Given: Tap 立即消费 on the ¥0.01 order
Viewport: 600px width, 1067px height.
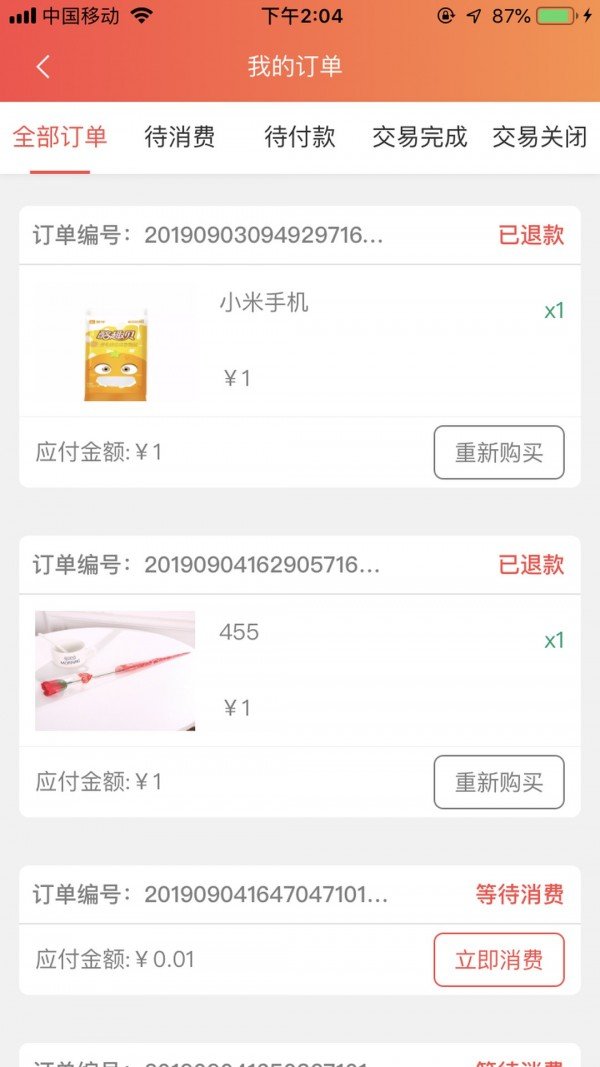Looking at the screenshot, I should coord(499,959).
